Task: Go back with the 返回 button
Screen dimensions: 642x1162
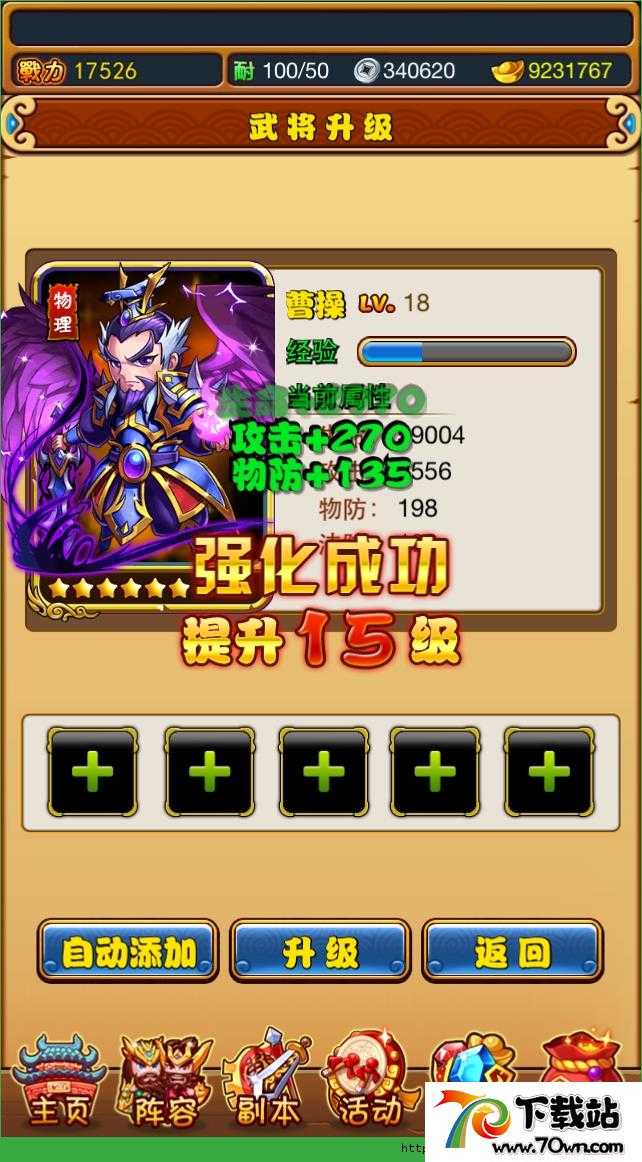Action: pyautogui.click(x=512, y=951)
